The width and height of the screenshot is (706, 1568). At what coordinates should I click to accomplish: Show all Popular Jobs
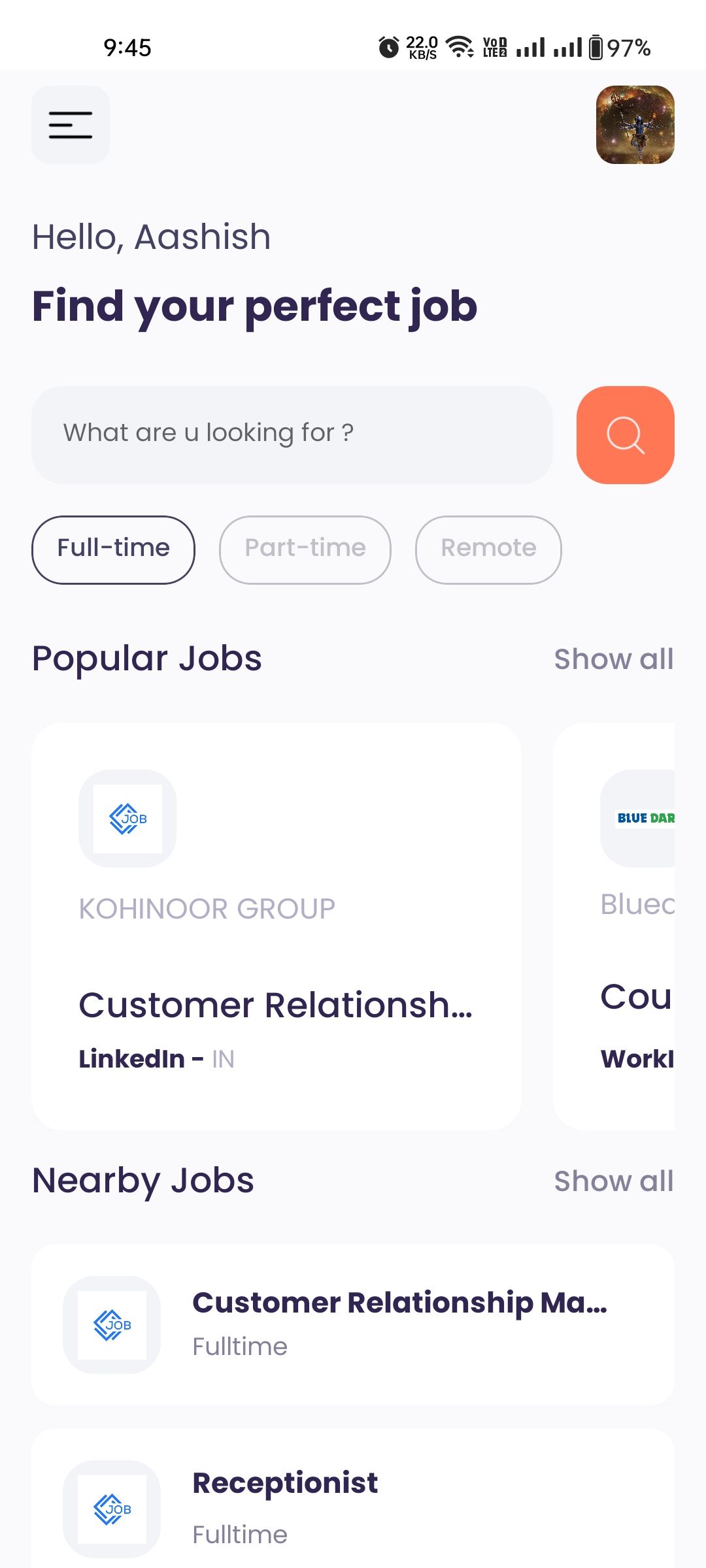(x=613, y=659)
